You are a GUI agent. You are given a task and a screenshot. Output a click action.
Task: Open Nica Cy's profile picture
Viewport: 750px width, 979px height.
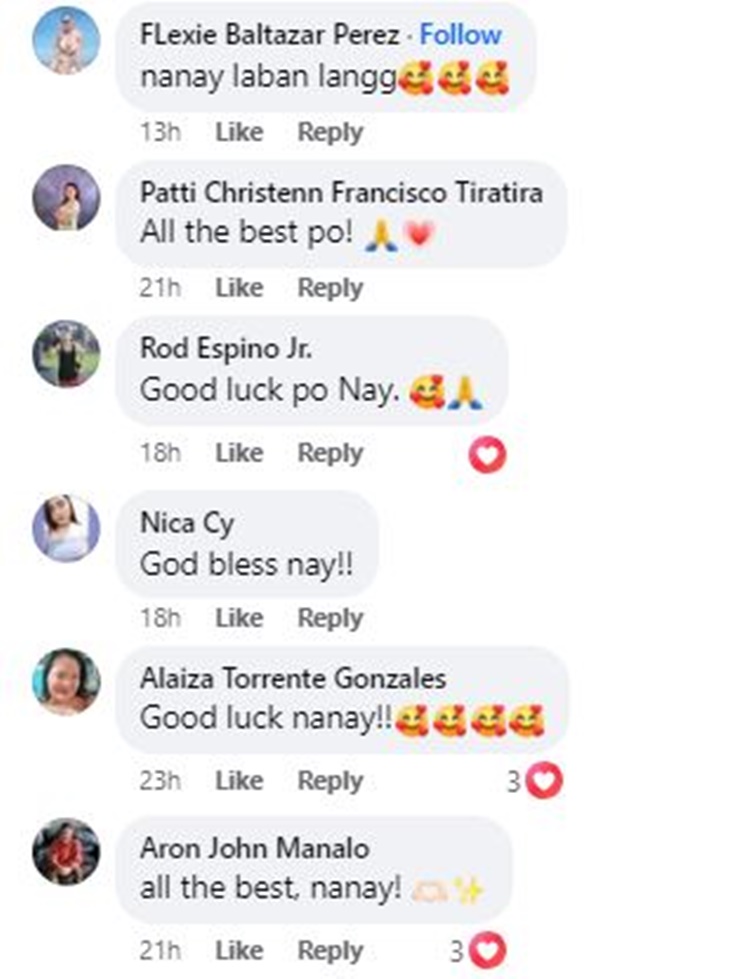click(66, 527)
